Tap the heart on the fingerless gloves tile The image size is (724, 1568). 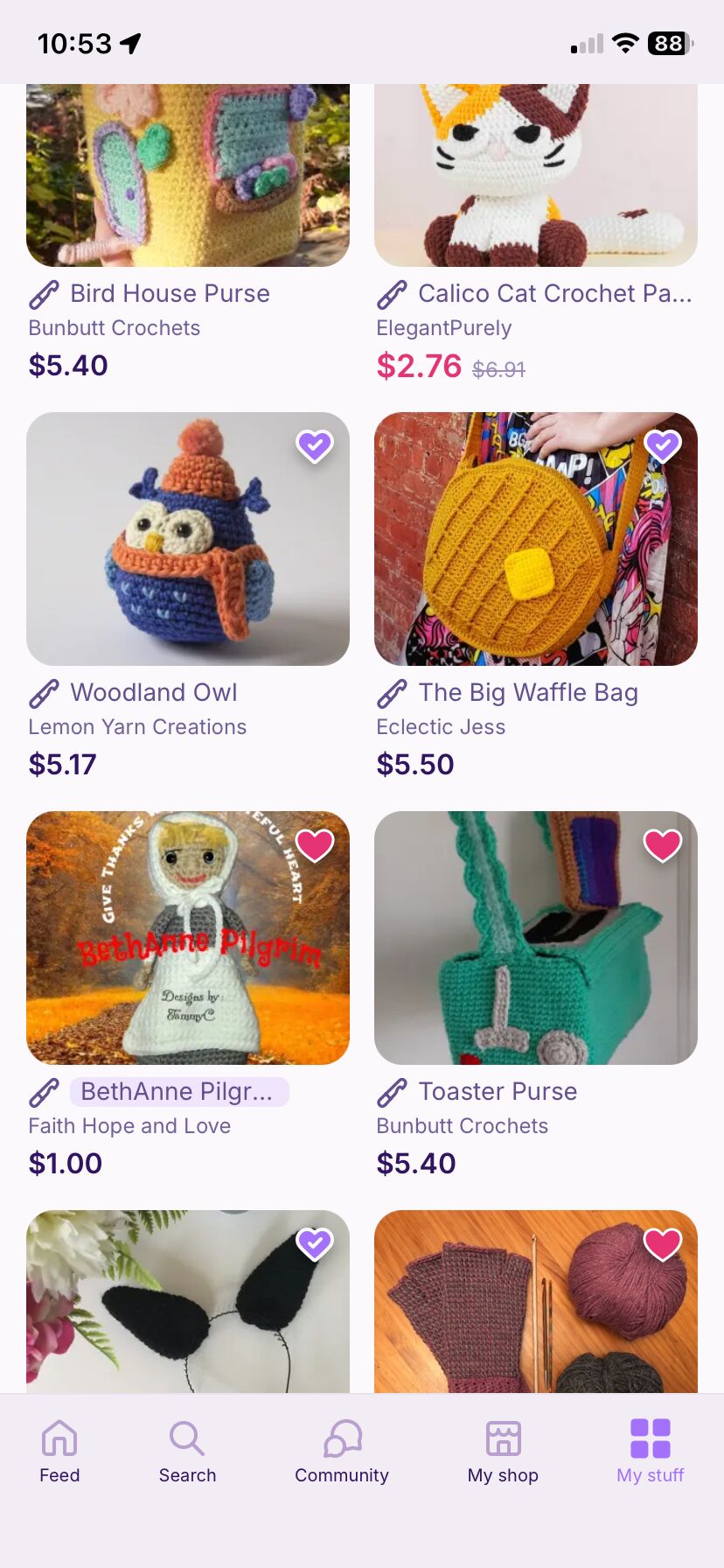[663, 1244]
